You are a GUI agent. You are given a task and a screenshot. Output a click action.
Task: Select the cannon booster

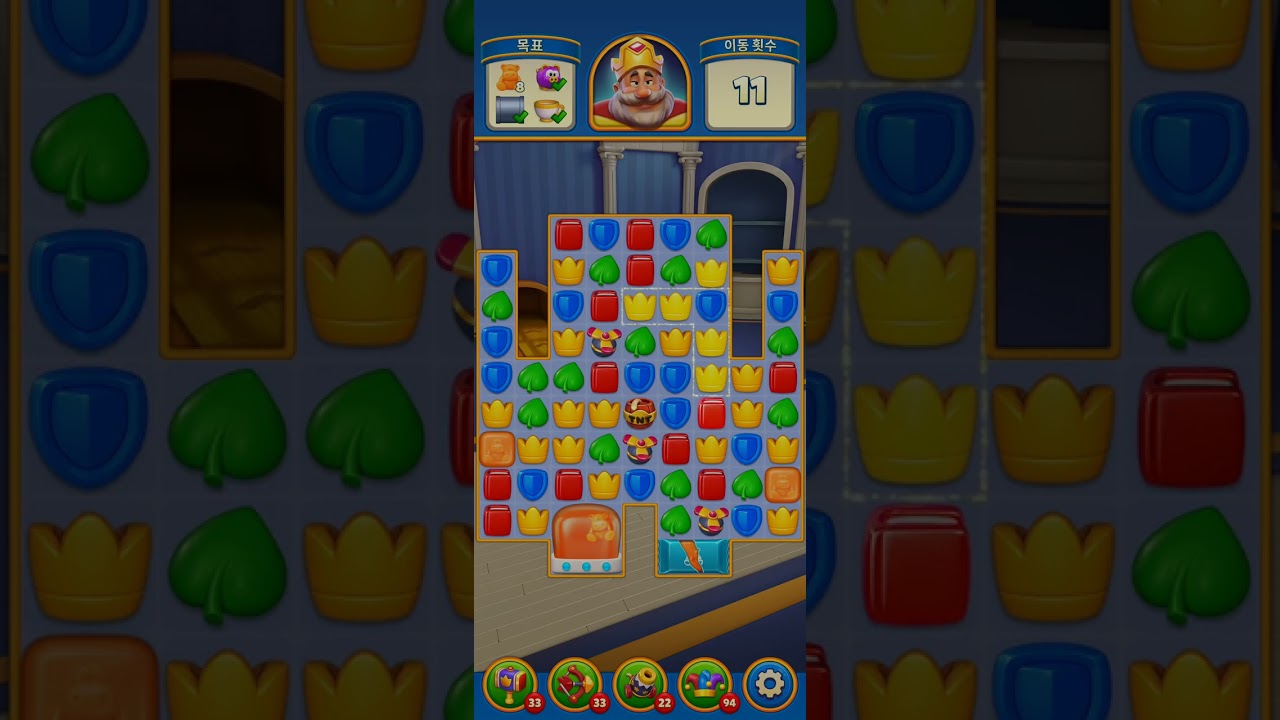[639, 684]
